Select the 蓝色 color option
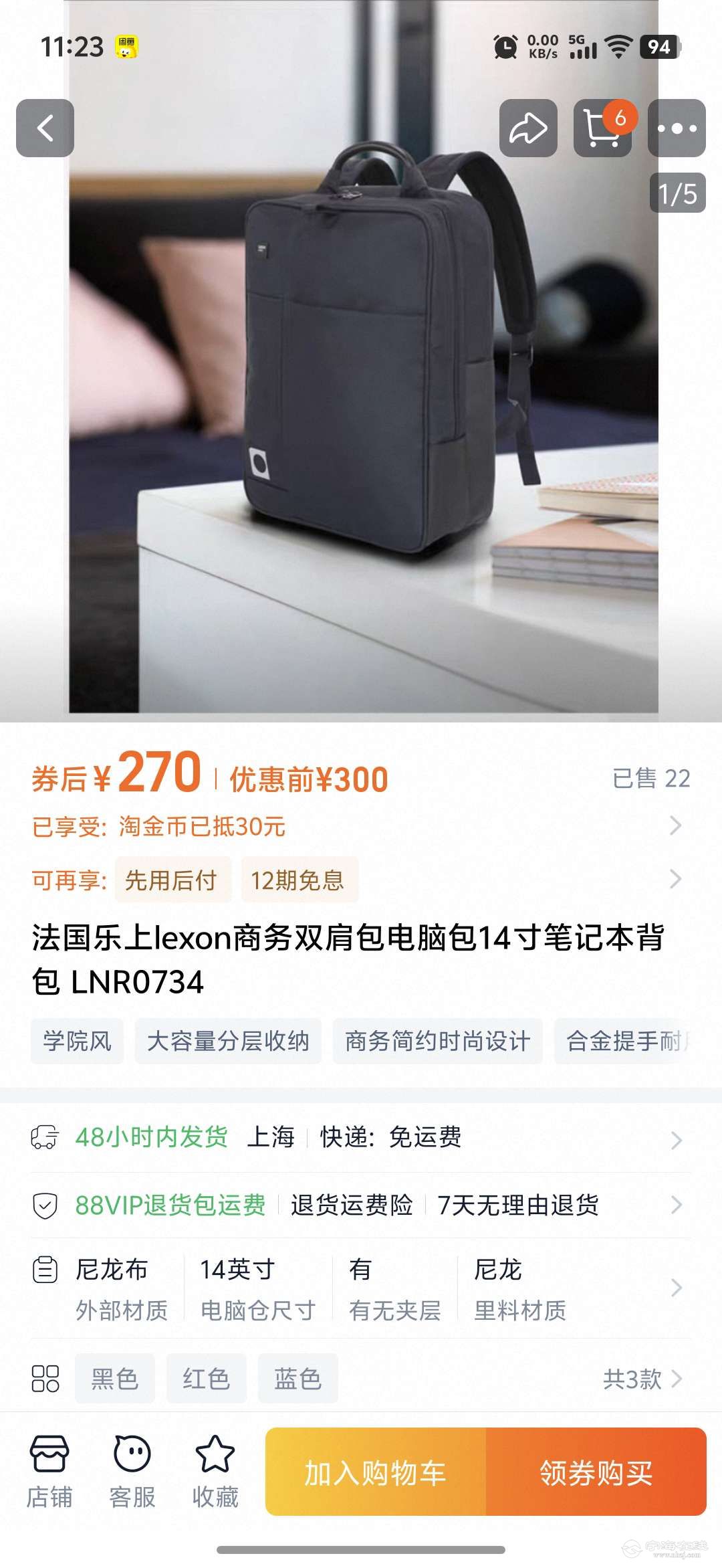This screenshot has height=1568, width=722. (297, 1379)
